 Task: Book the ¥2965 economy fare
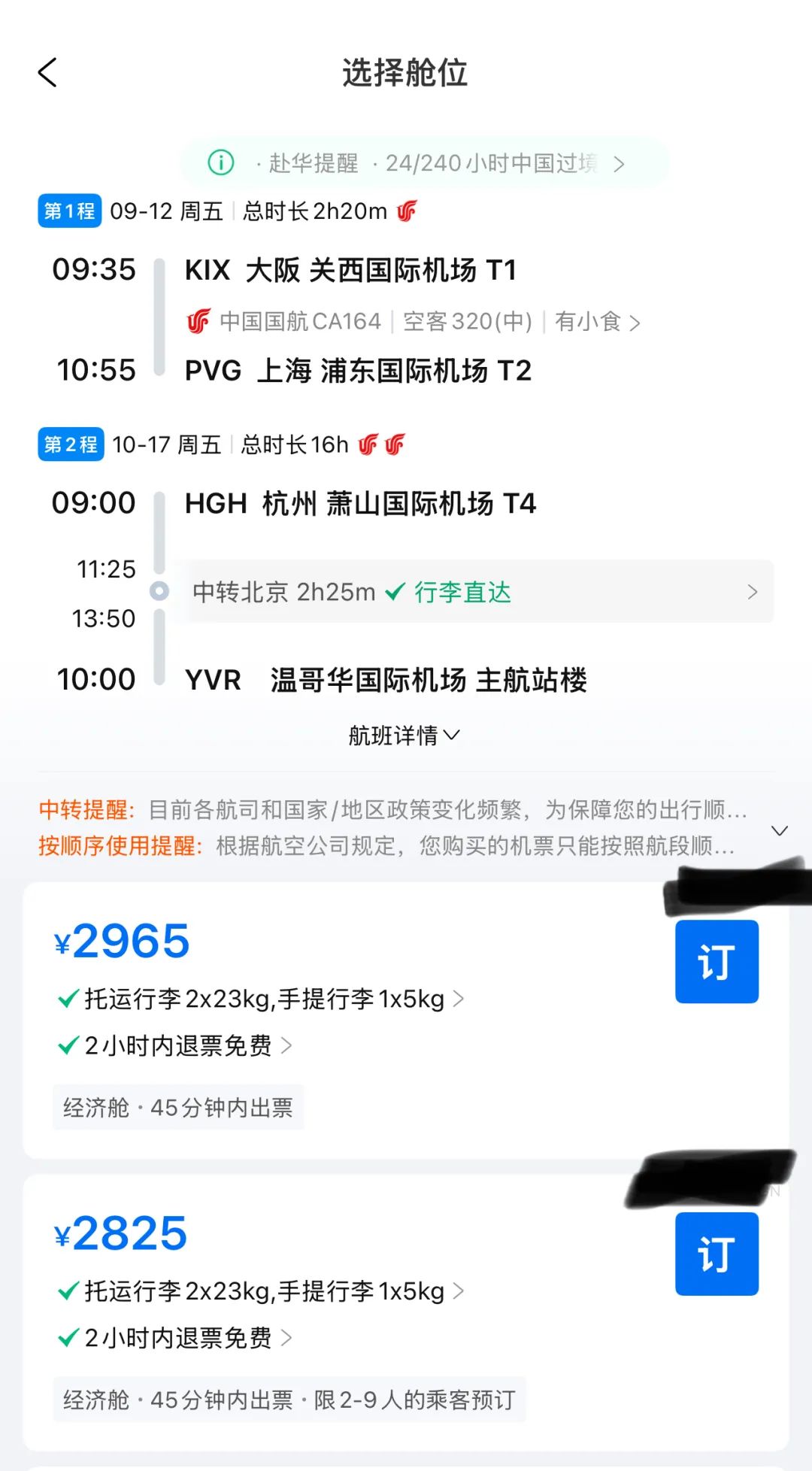tap(716, 961)
